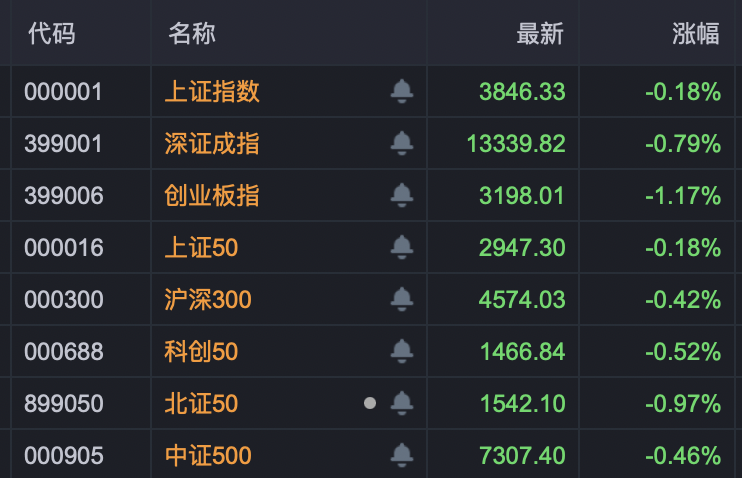
Task: Set an alert bell for 创业板指
Action: pos(402,196)
